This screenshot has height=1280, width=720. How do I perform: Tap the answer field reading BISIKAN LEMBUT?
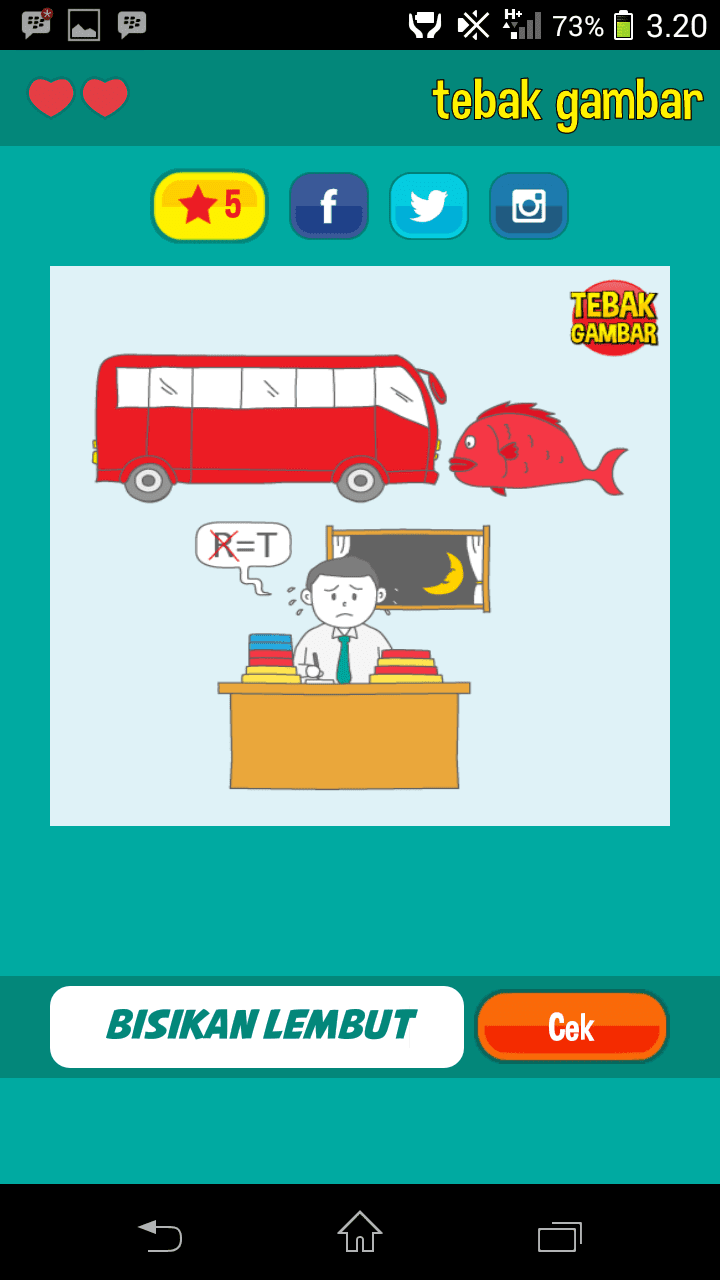coord(257,1027)
